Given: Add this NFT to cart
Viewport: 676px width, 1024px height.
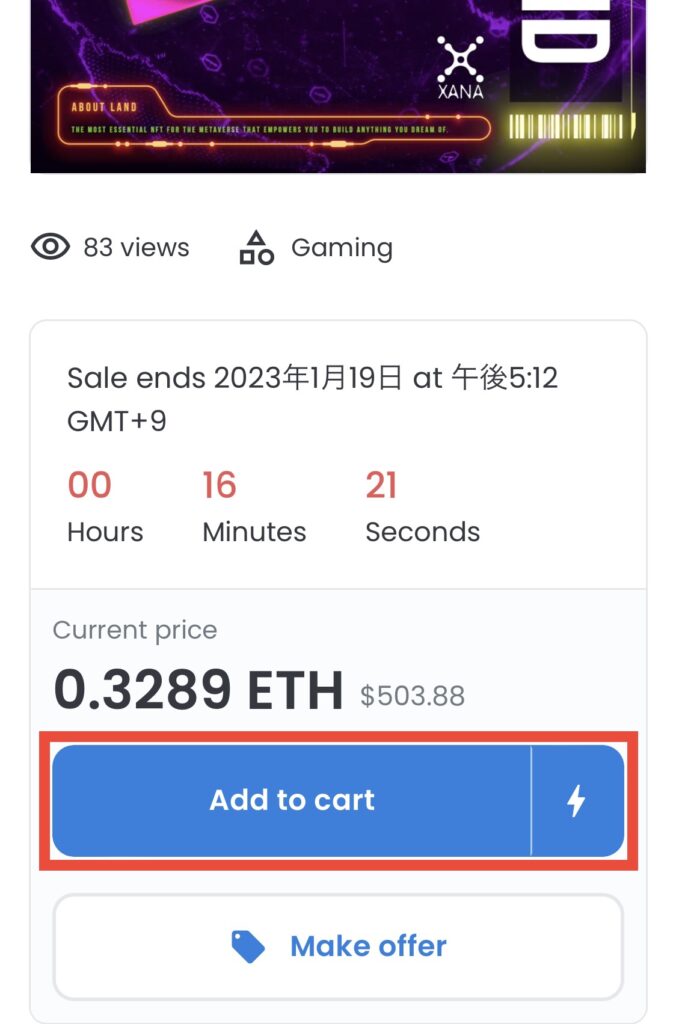Looking at the screenshot, I should click(291, 800).
